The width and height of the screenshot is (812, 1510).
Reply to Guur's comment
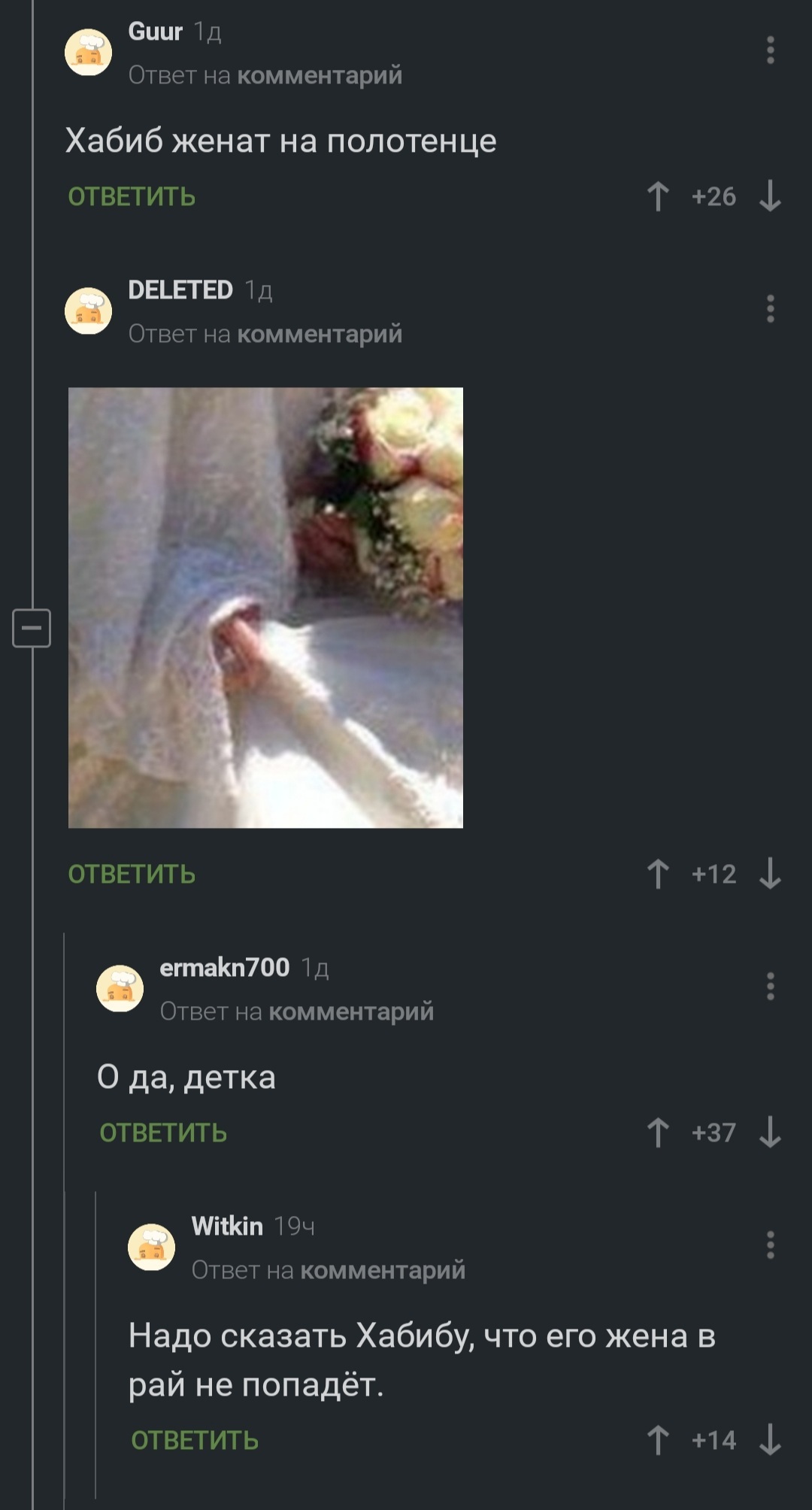(132, 196)
